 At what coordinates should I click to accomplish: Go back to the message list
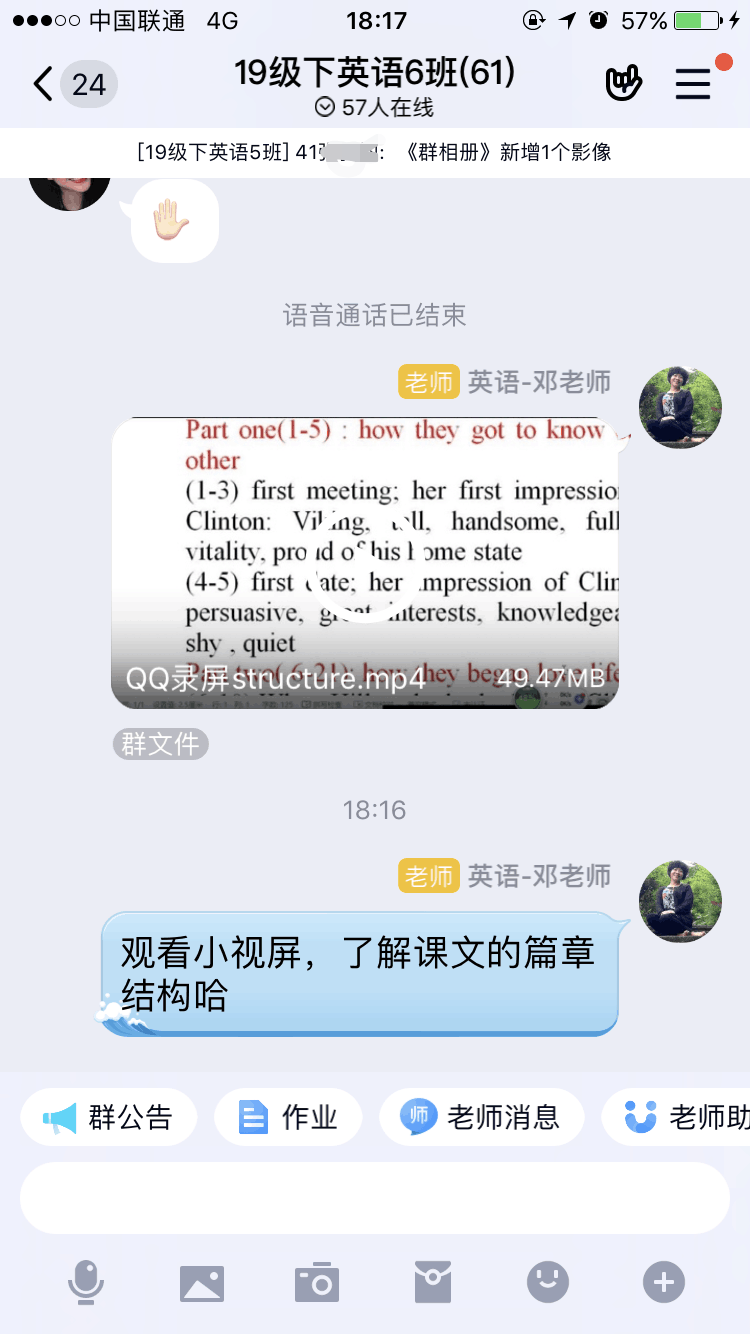42,85
